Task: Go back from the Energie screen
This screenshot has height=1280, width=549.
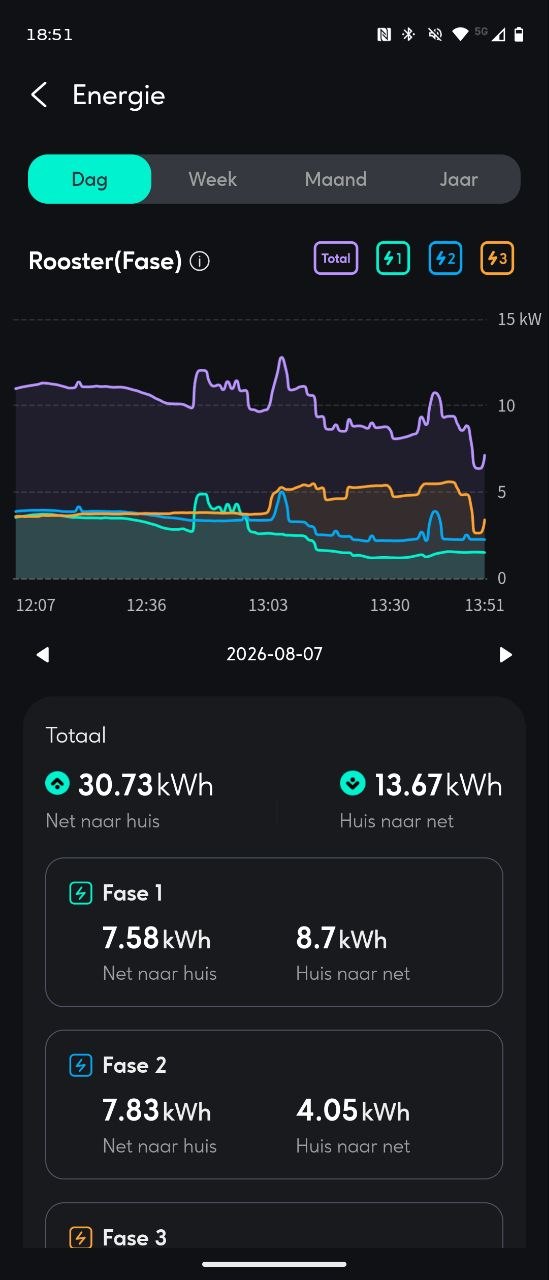Action: point(39,95)
